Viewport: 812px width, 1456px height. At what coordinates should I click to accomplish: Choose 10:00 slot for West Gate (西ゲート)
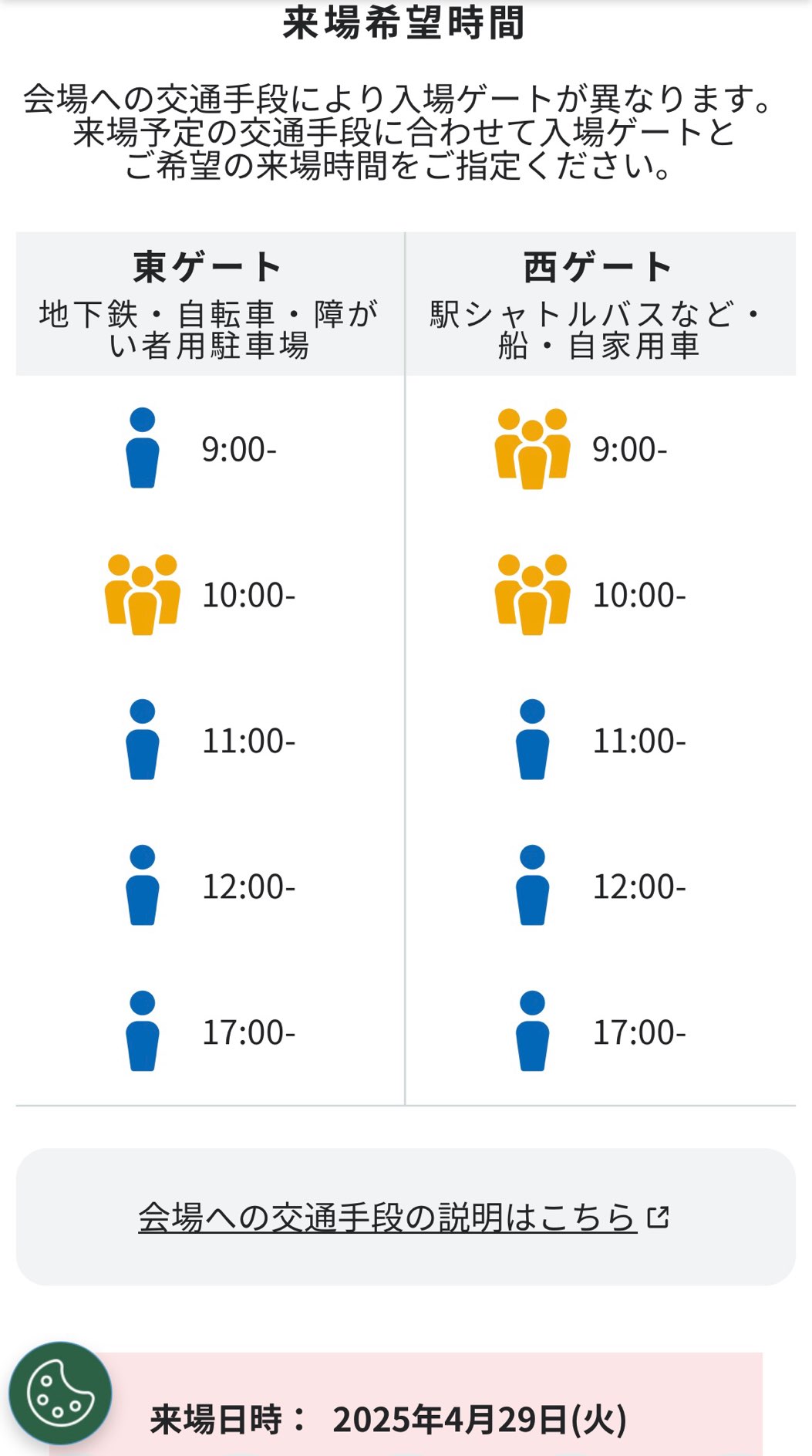click(599, 595)
